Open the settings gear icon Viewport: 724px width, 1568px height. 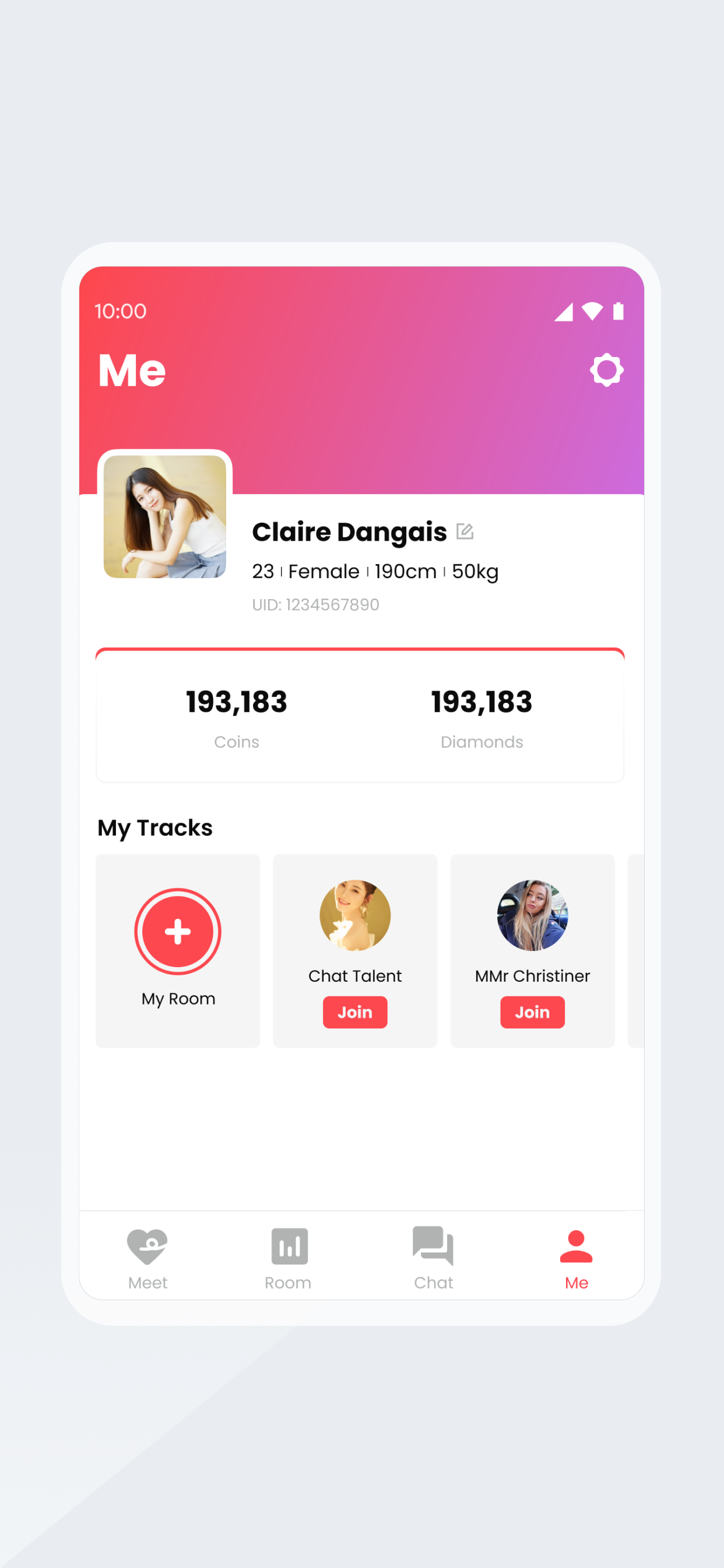(607, 370)
